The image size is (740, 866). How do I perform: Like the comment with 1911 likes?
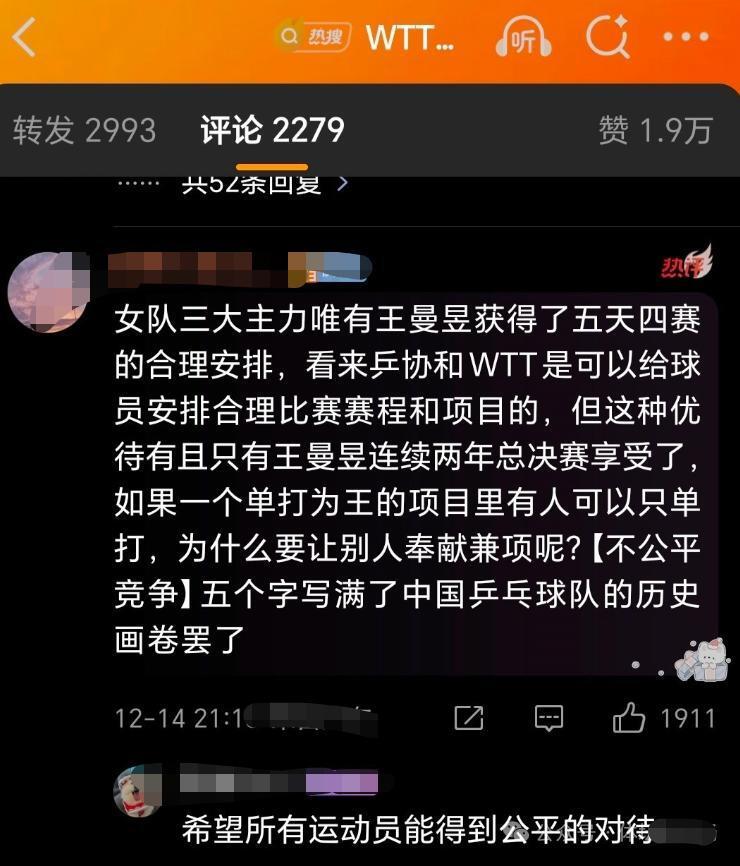(x=630, y=717)
